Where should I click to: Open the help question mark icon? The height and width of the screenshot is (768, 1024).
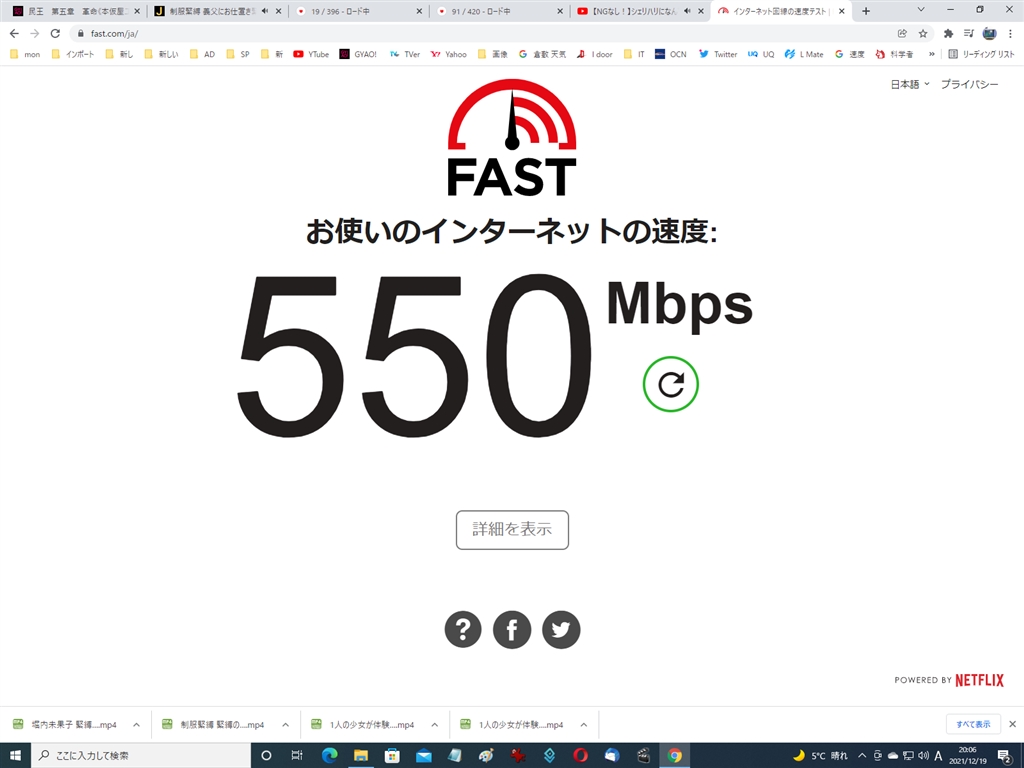pyautogui.click(x=463, y=630)
